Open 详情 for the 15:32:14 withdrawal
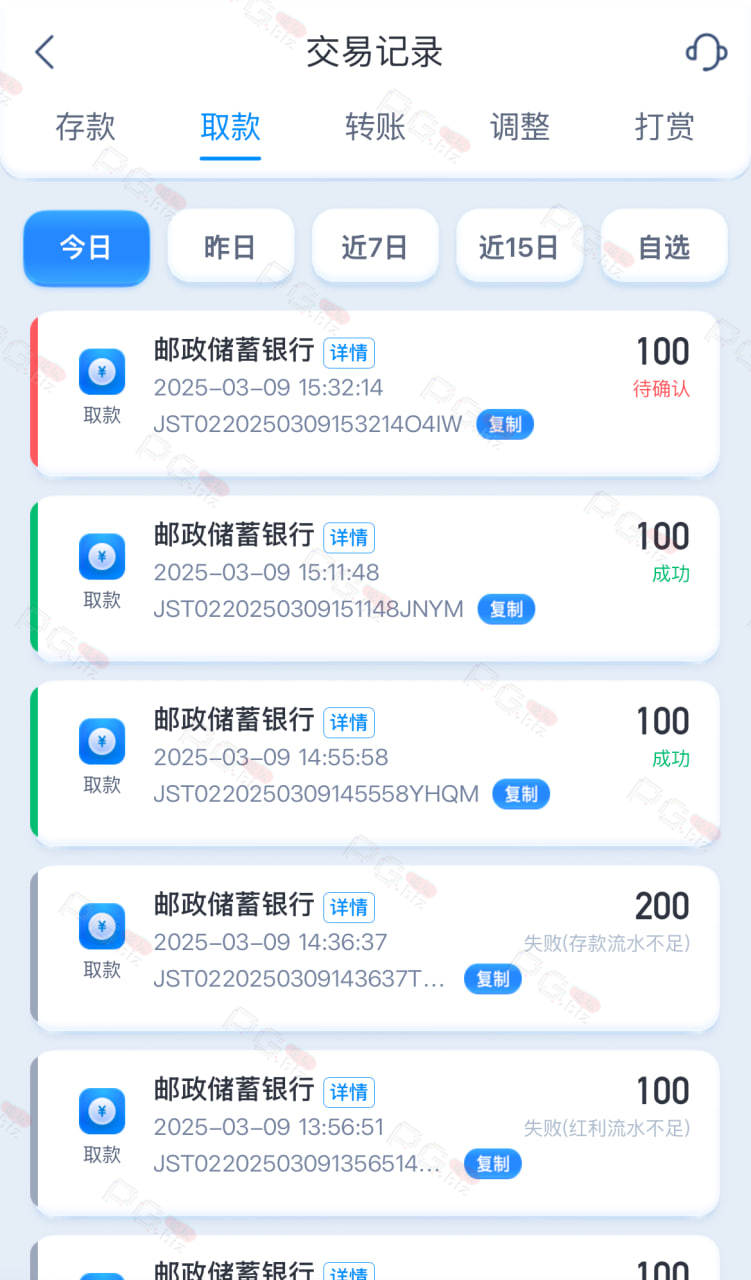 click(x=349, y=353)
